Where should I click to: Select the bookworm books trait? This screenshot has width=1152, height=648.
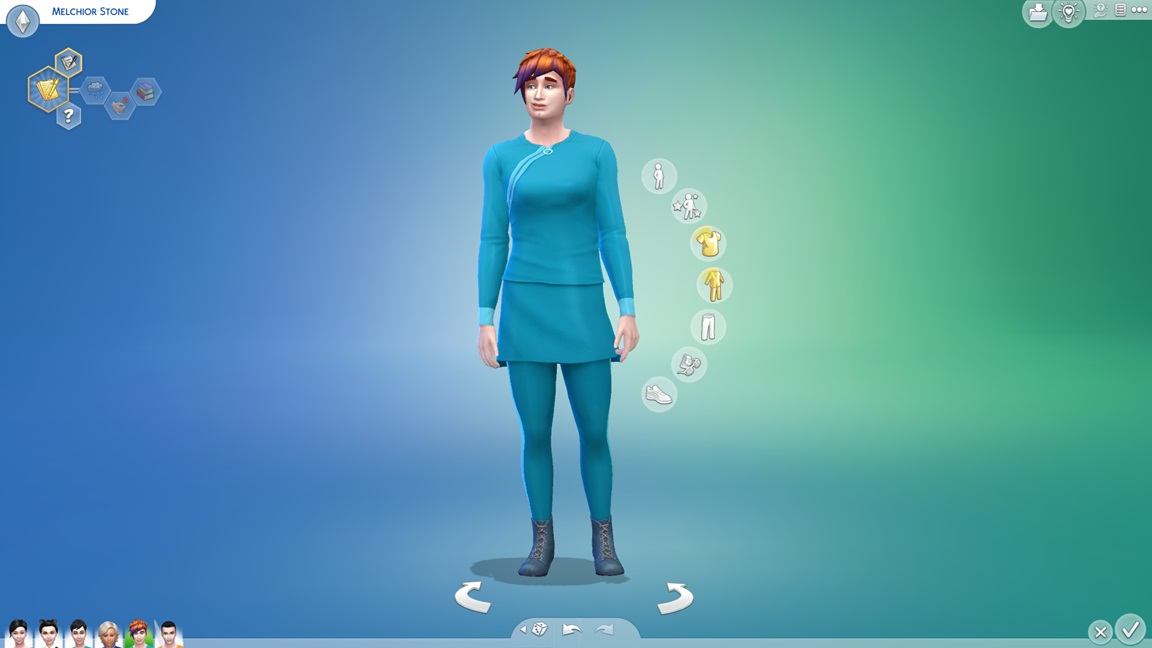coord(146,92)
